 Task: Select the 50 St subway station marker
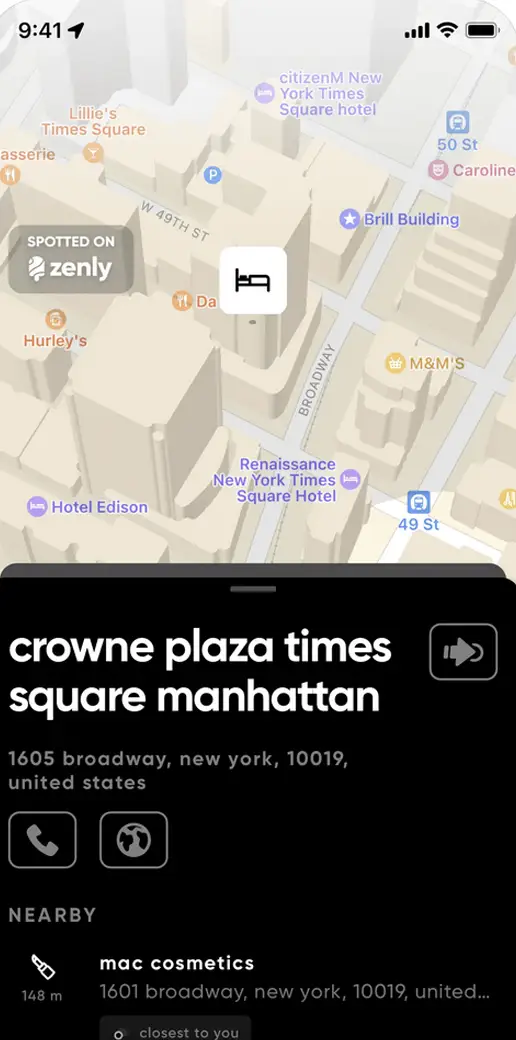click(x=458, y=131)
